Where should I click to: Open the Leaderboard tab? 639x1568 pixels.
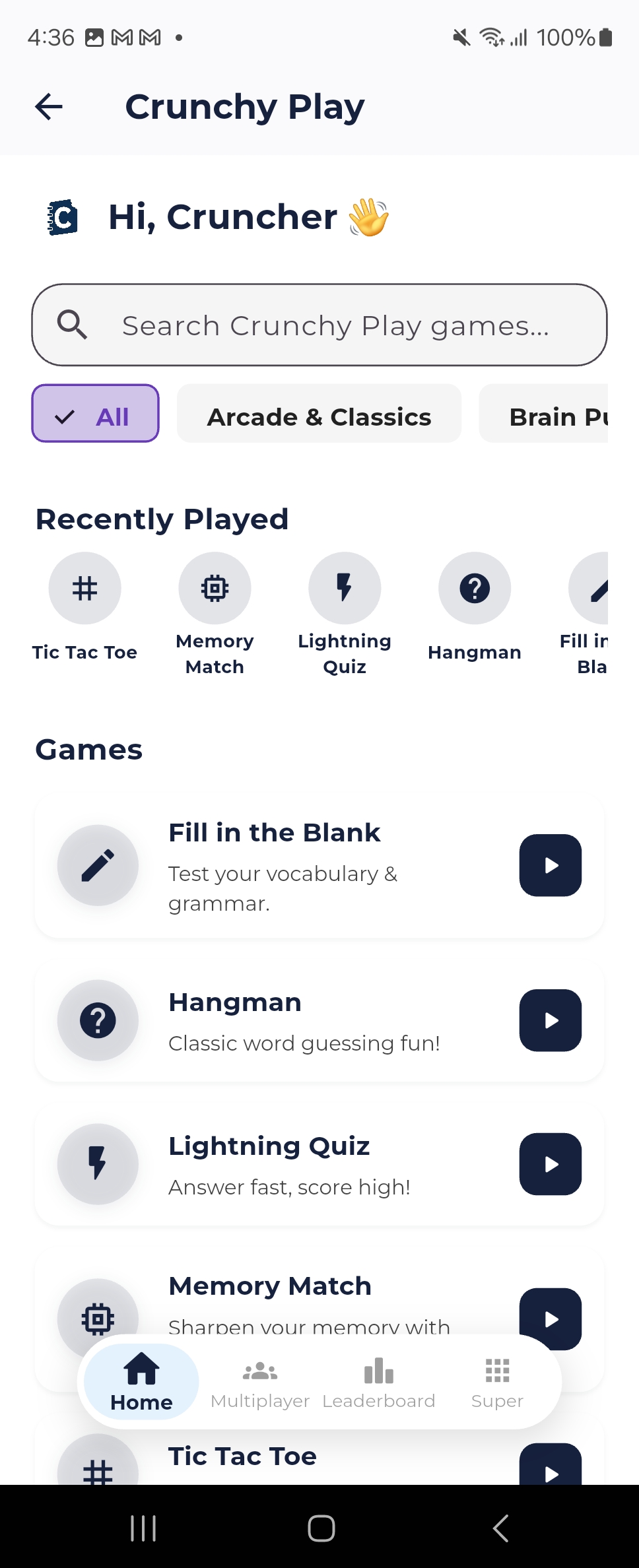(378, 1383)
